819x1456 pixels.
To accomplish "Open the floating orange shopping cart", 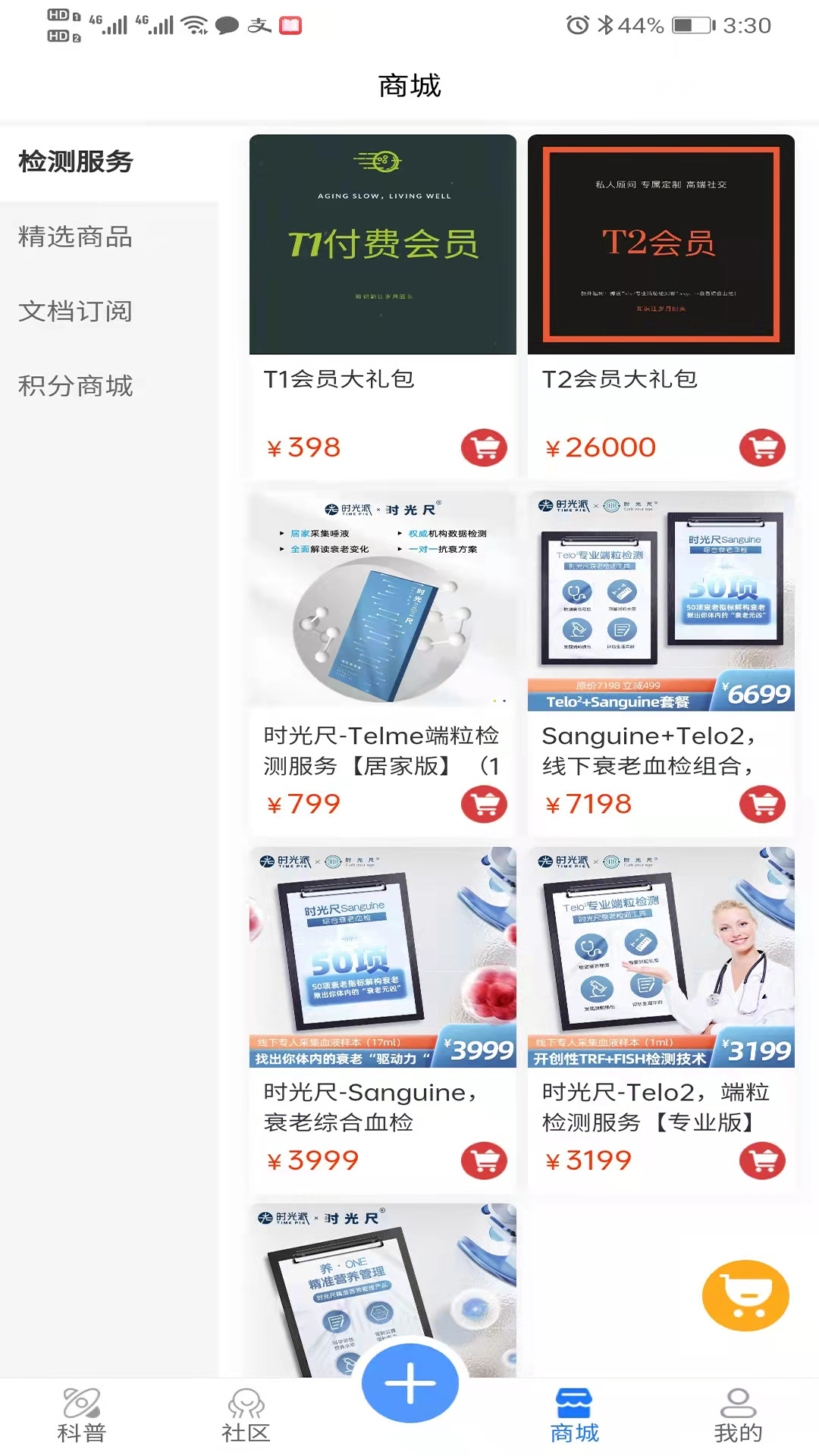I will [745, 1295].
